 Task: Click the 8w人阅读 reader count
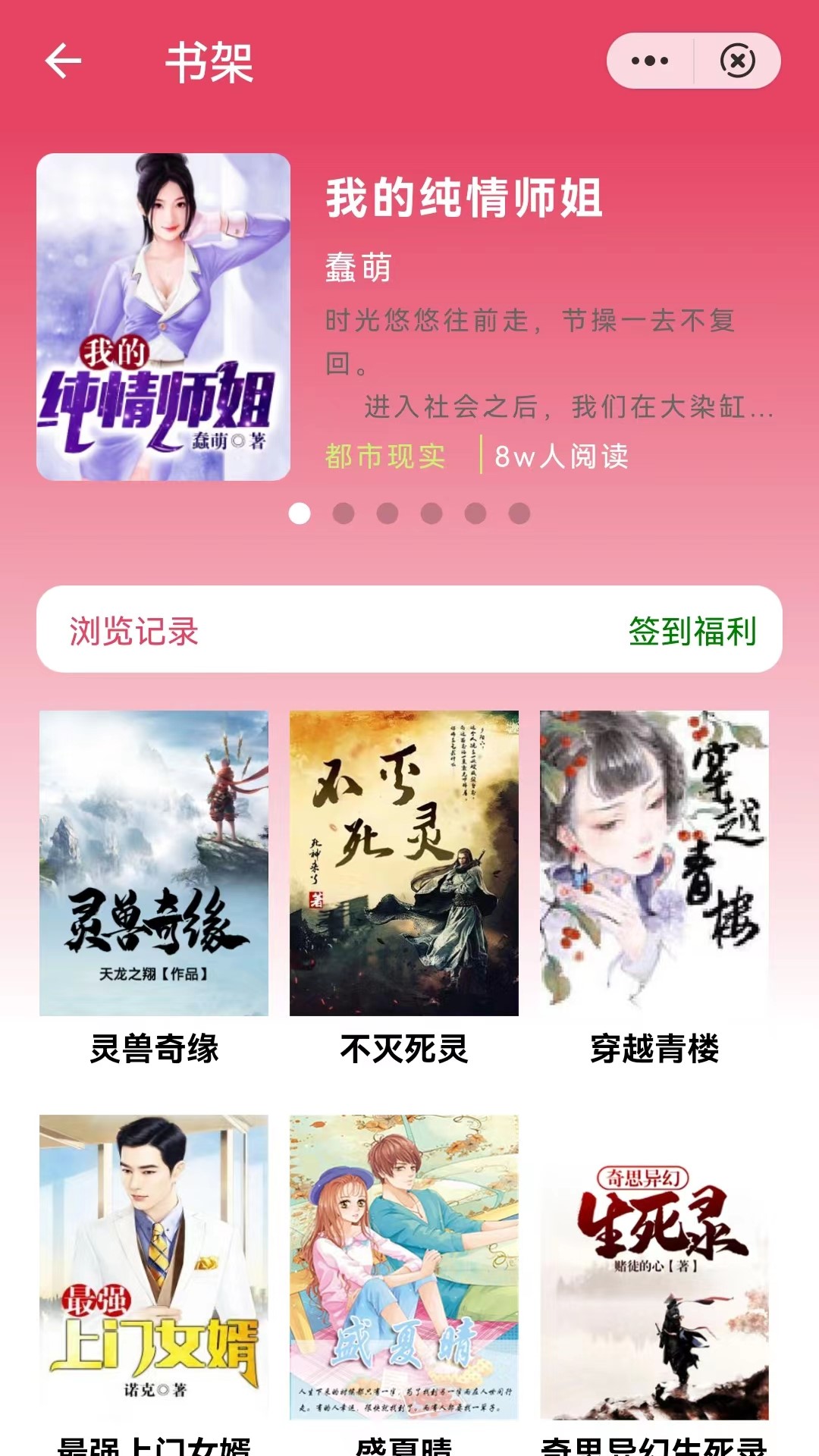pos(563,456)
